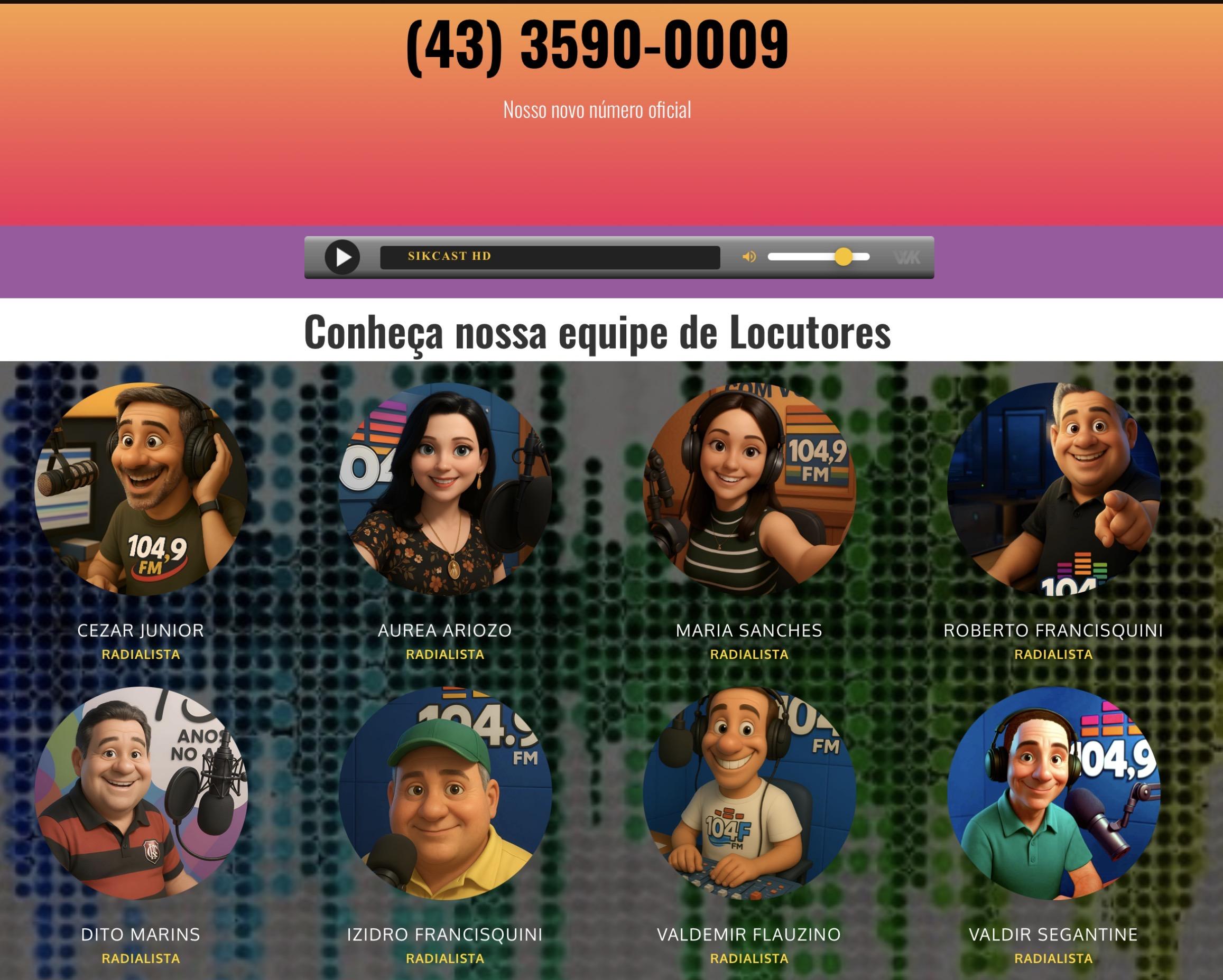Open Roberto Francisquini's announcer card

pos(1053,489)
